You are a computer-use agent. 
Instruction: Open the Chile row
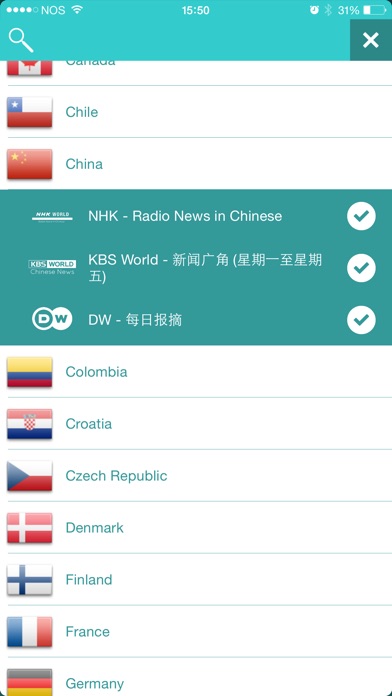pos(196,112)
